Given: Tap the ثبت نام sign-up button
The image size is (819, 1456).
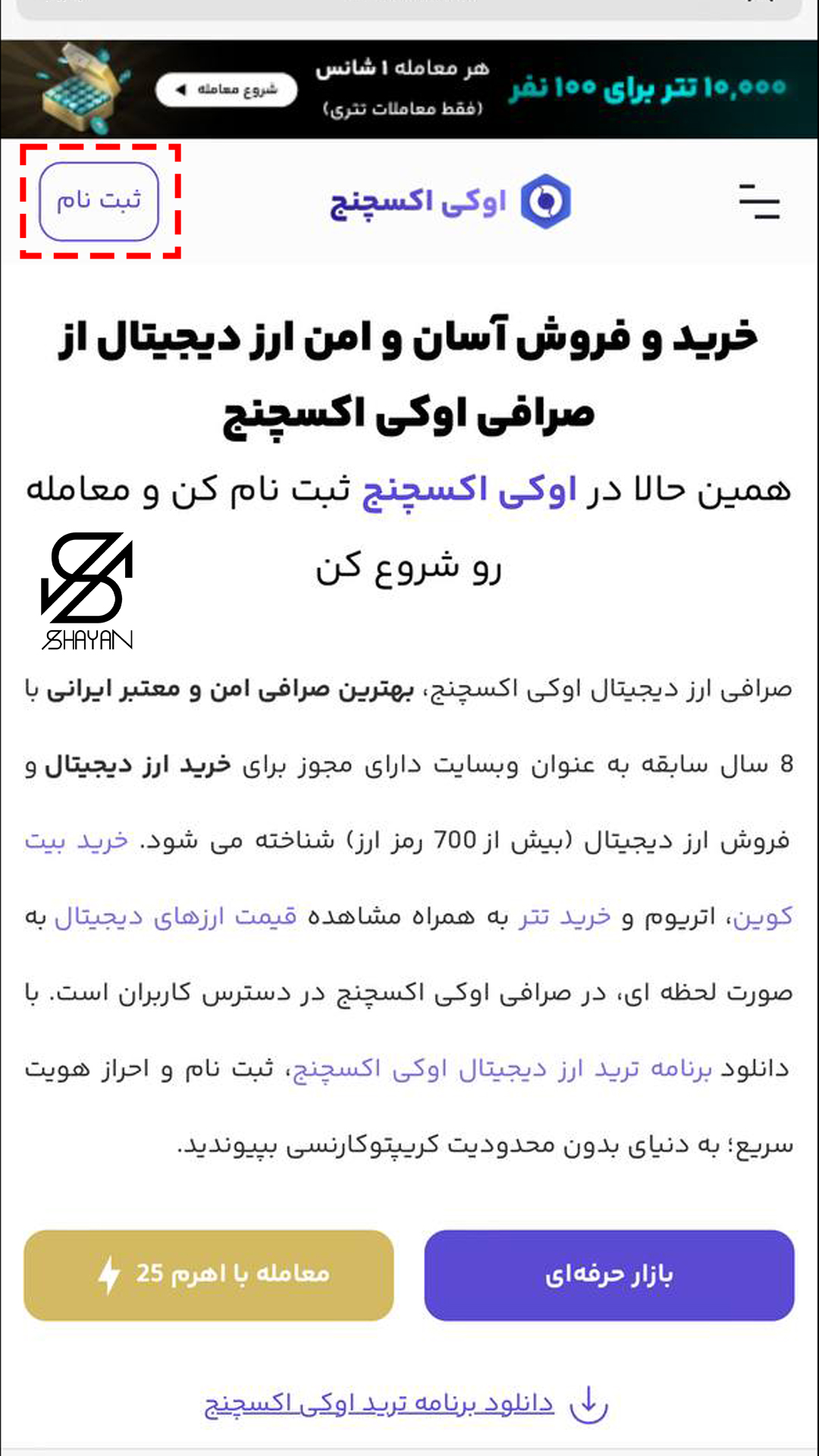Looking at the screenshot, I should pos(99,201).
